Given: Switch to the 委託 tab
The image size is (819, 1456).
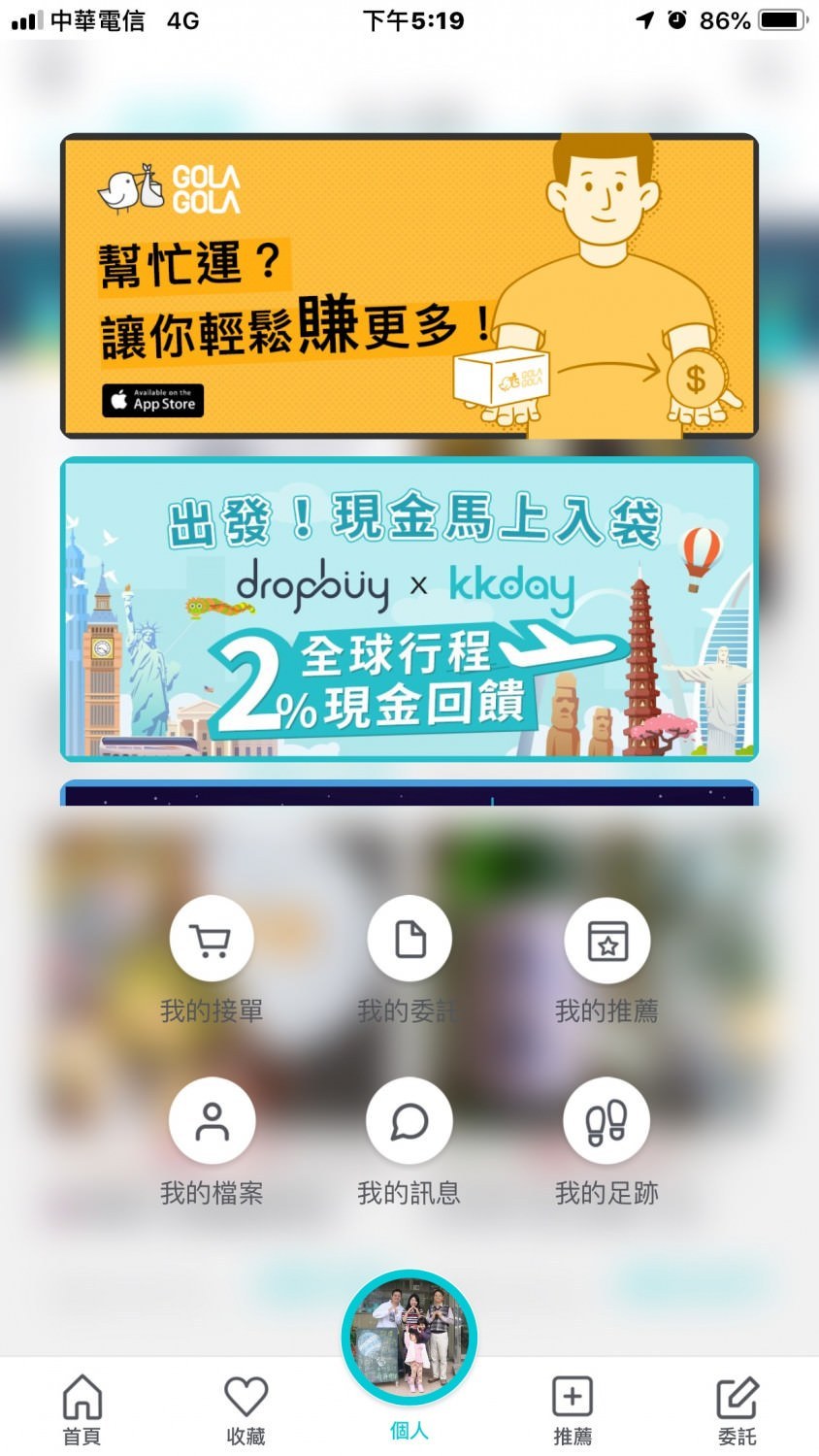Looking at the screenshot, I should 737,1407.
